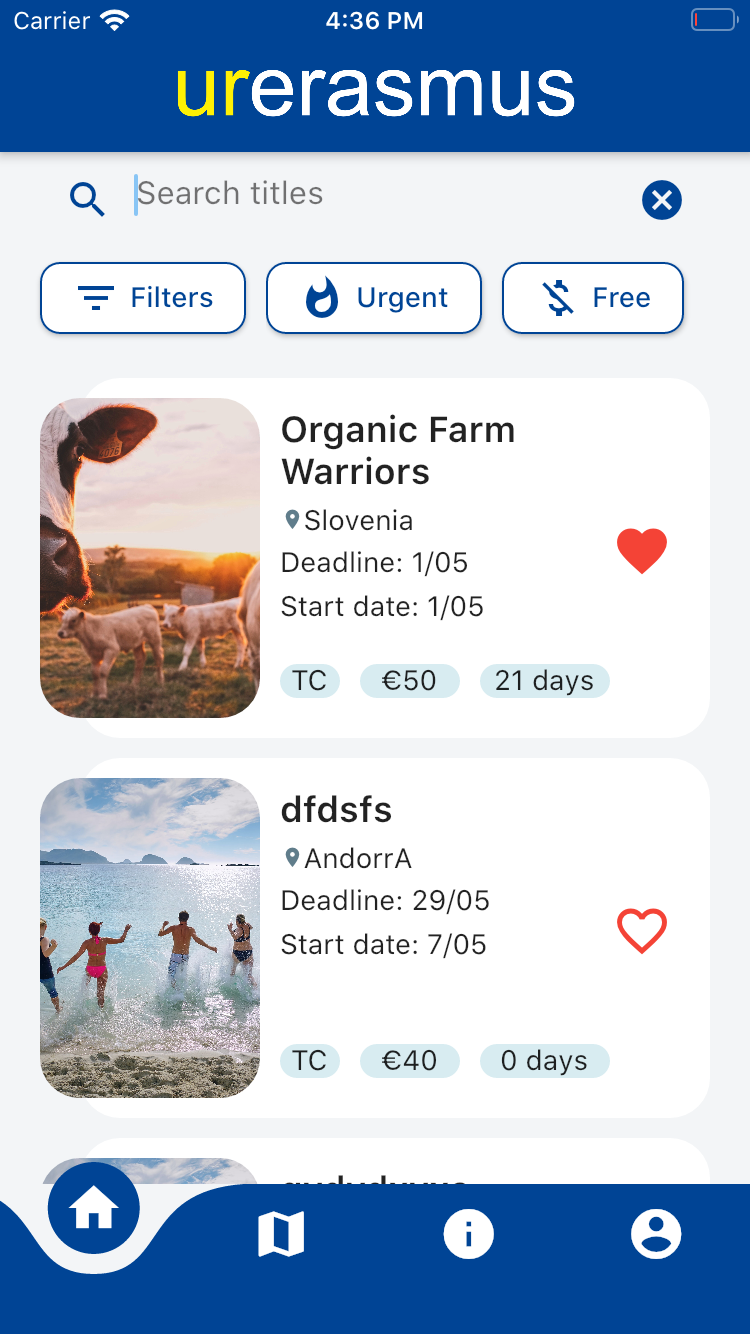Switch to the Map tab
The width and height of the screenshot is (750, 1334).
pyautogui.click(x=281, y=1235)
